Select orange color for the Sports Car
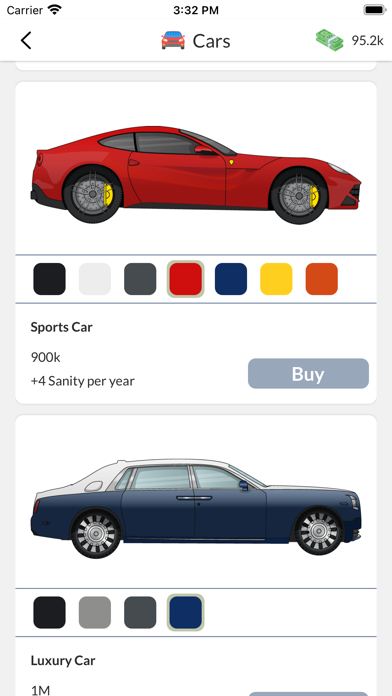This screenshot has height=696, width=392. 321,279
